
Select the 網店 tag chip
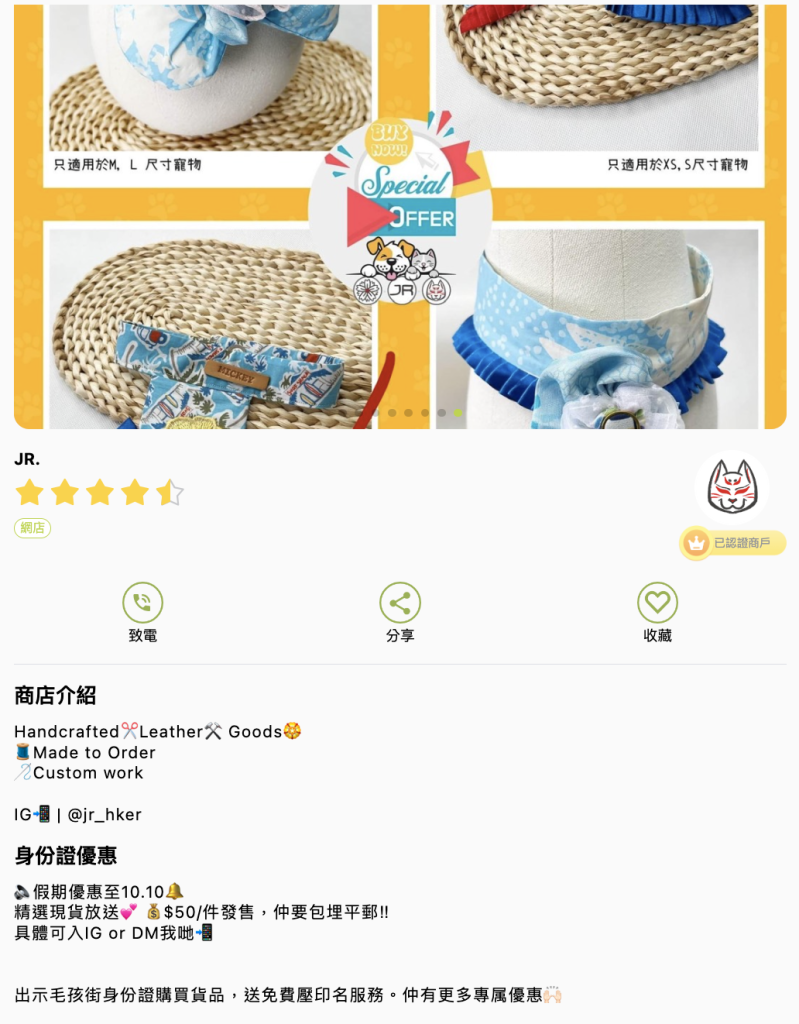pos(33,528)
